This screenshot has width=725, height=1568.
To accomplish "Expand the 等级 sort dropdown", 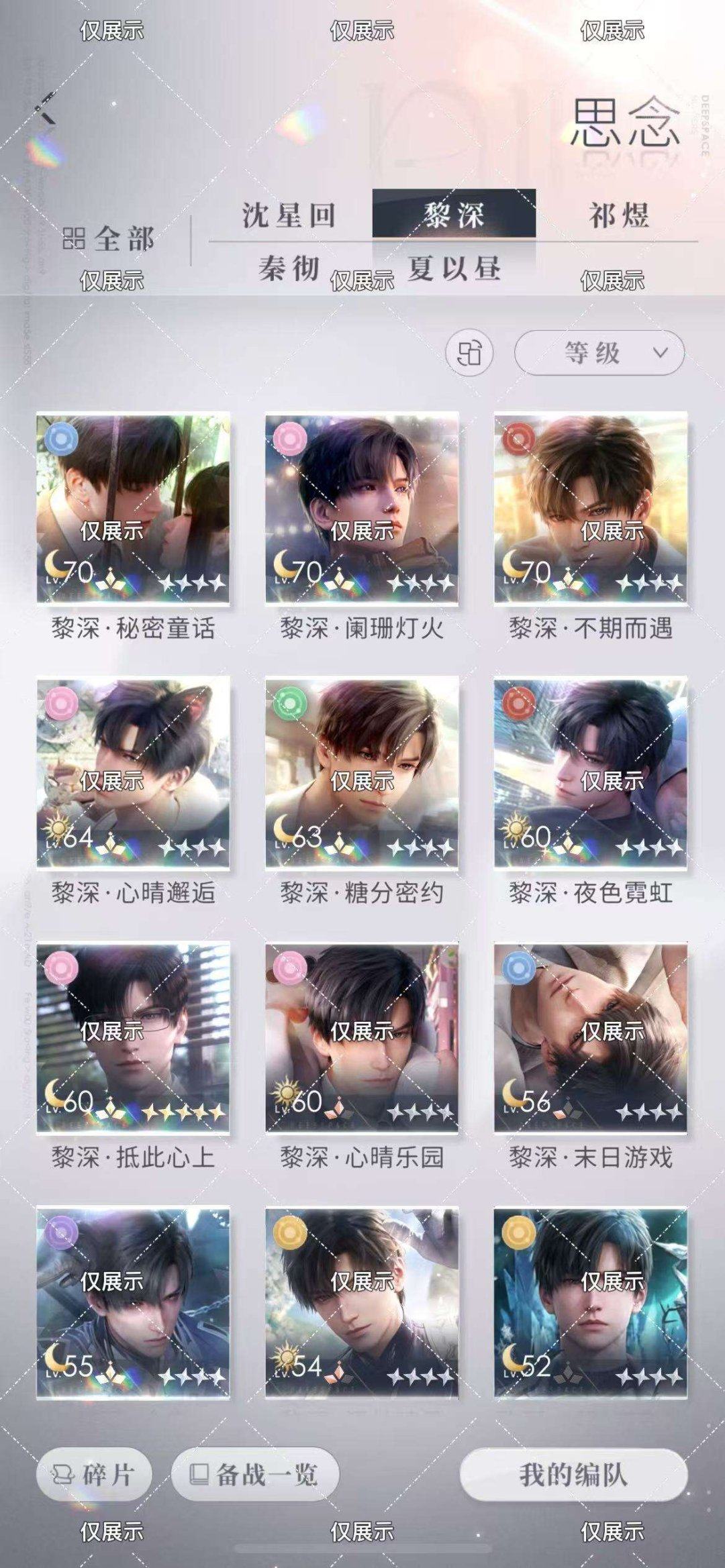I will tap(599, 352).
